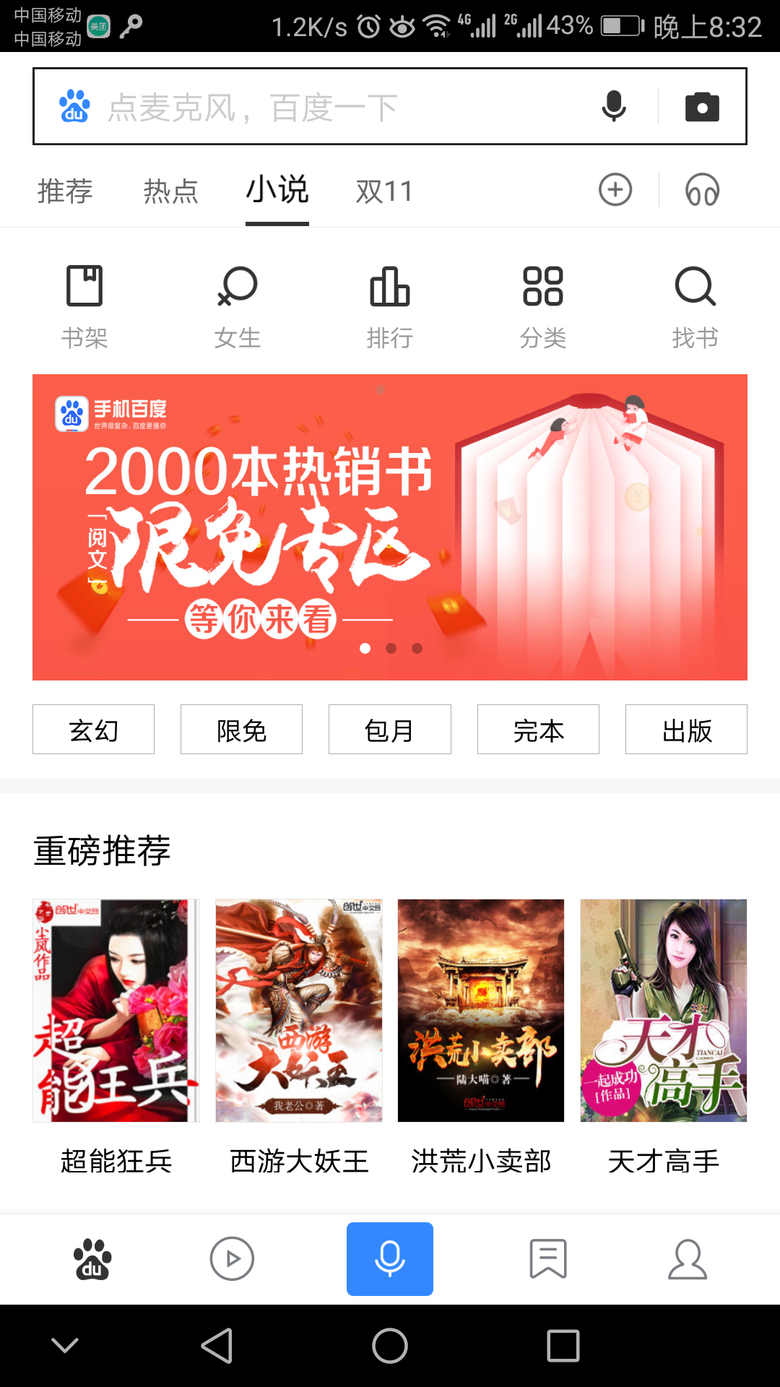Switch to the 推荐 tab
This screenshot has width=780, height=1387.
(65, 190)
